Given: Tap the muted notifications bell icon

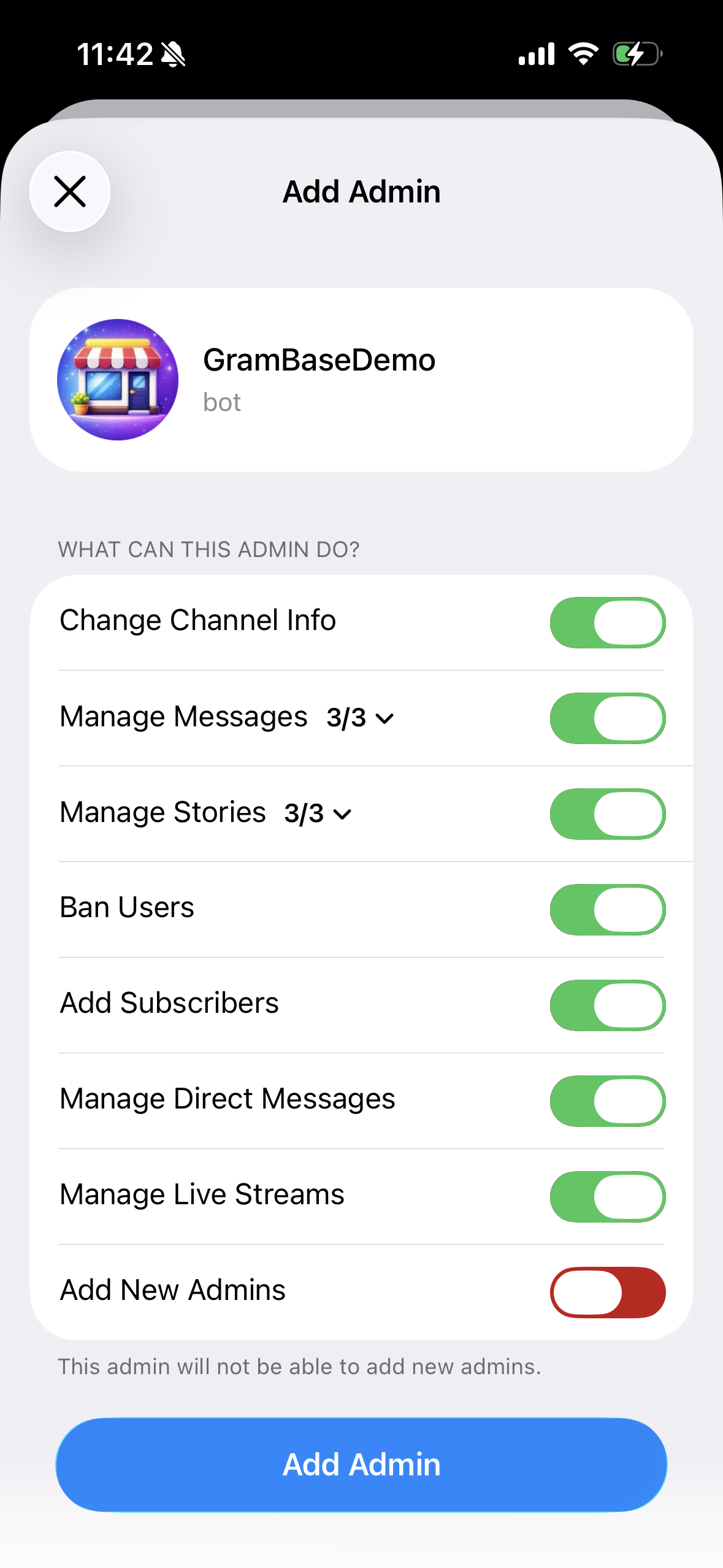Looking at the screenshot, I should click(174, 54).
